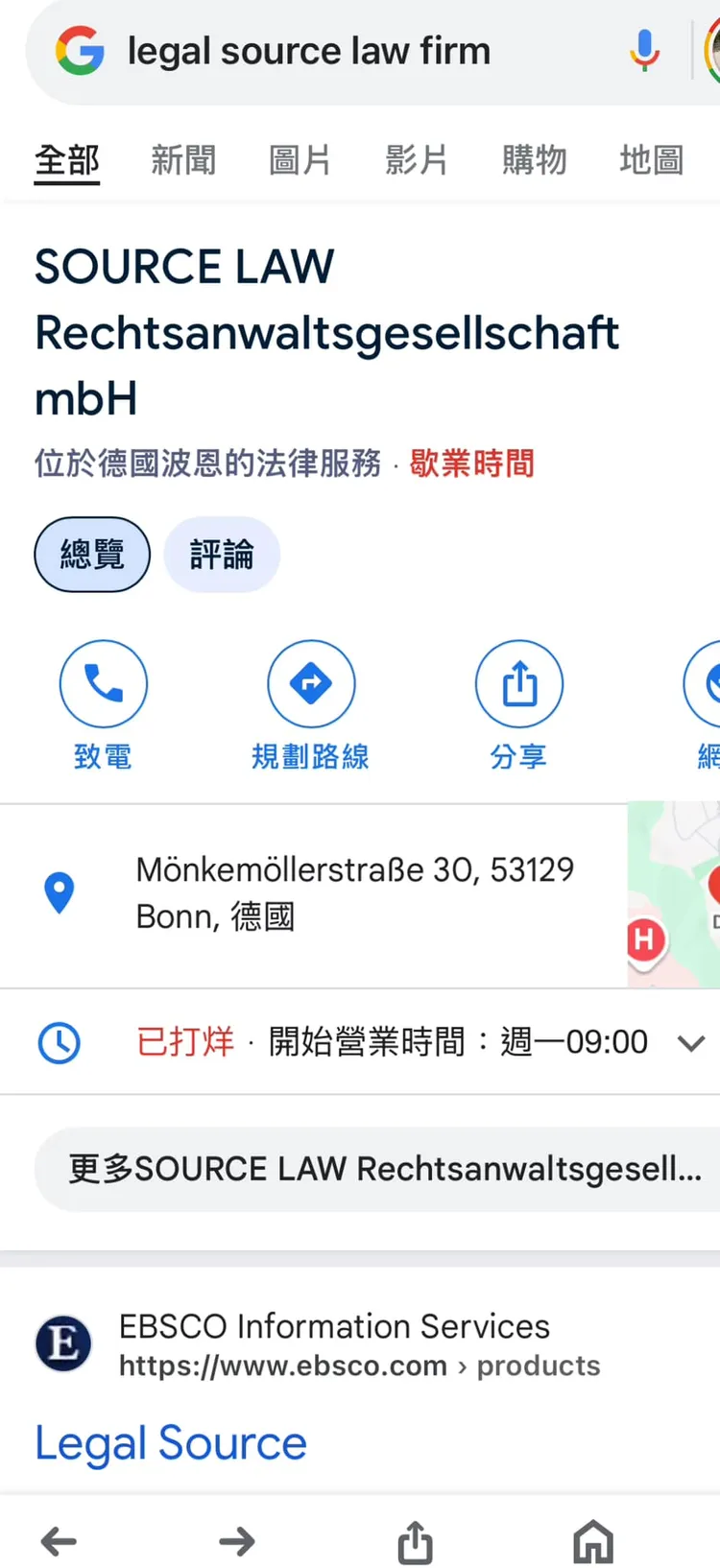Tap the blue location pin beside the address

(x=60, y=891)
